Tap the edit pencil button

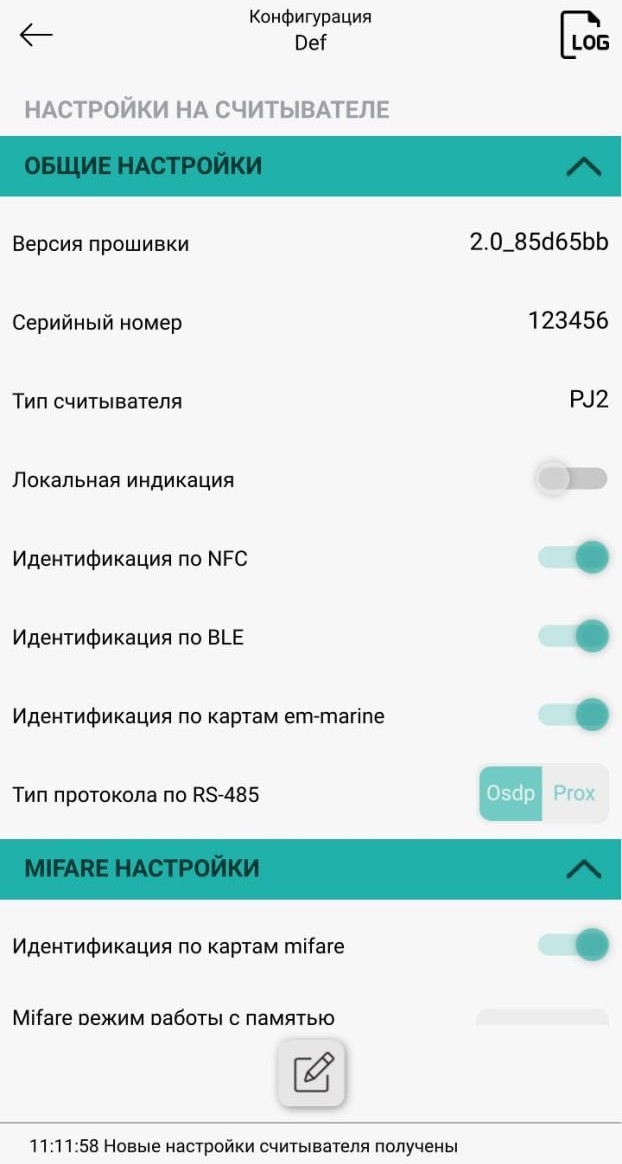[311, 1073]
